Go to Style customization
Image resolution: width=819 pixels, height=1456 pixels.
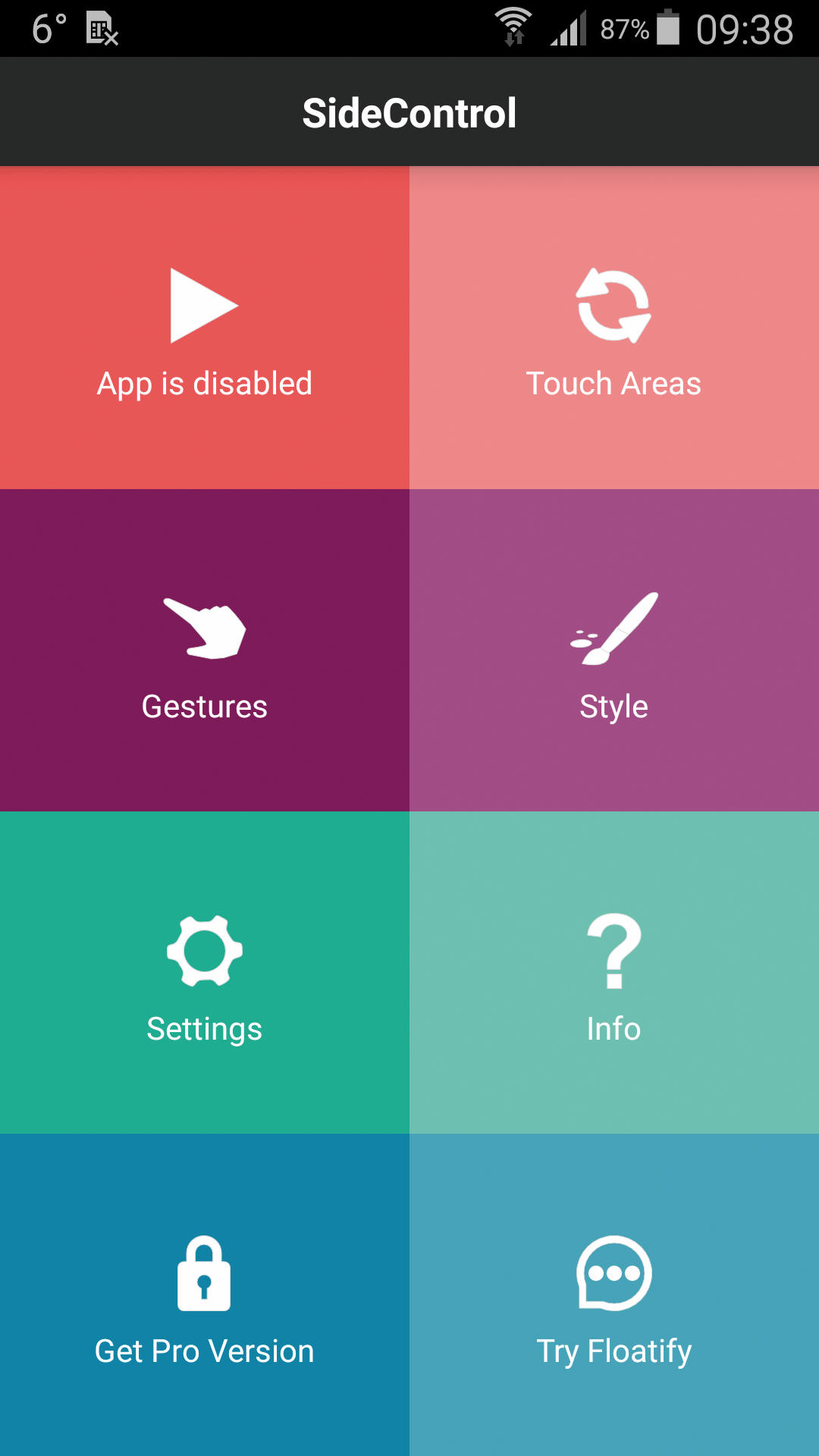pos(614,650)
